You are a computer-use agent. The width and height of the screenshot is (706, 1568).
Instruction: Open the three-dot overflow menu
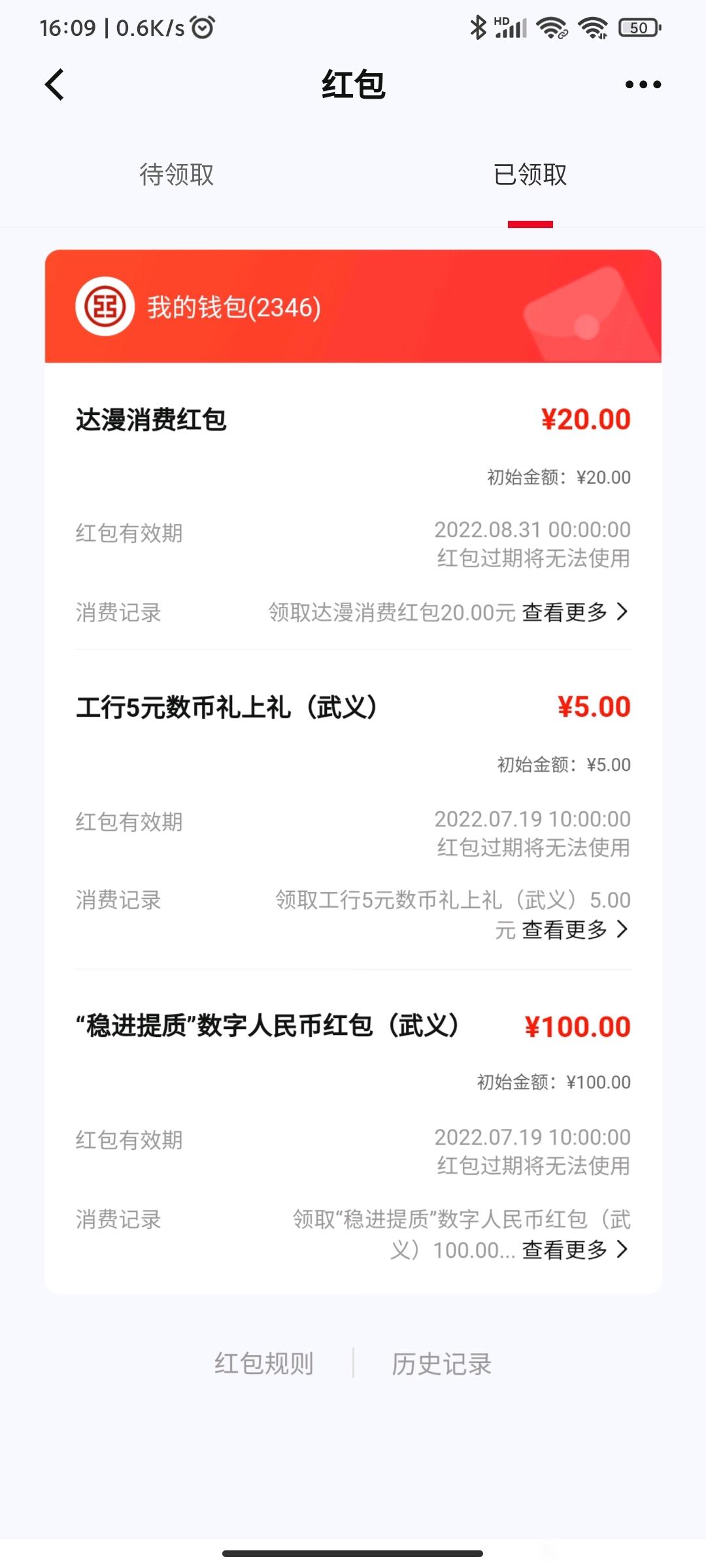[x=643, y=84]
